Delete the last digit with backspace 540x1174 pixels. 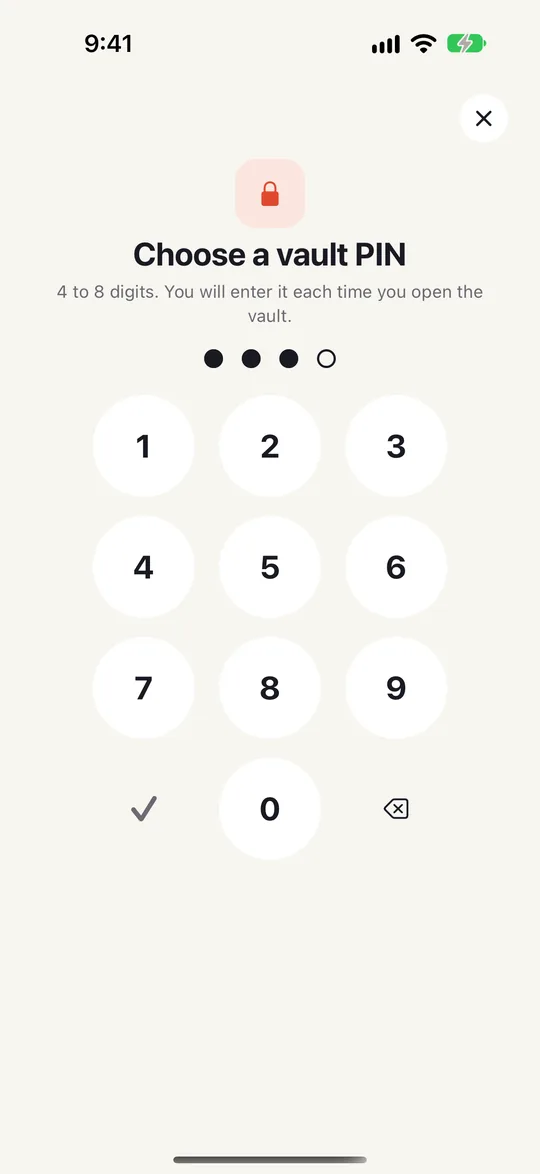click(396, 809)
